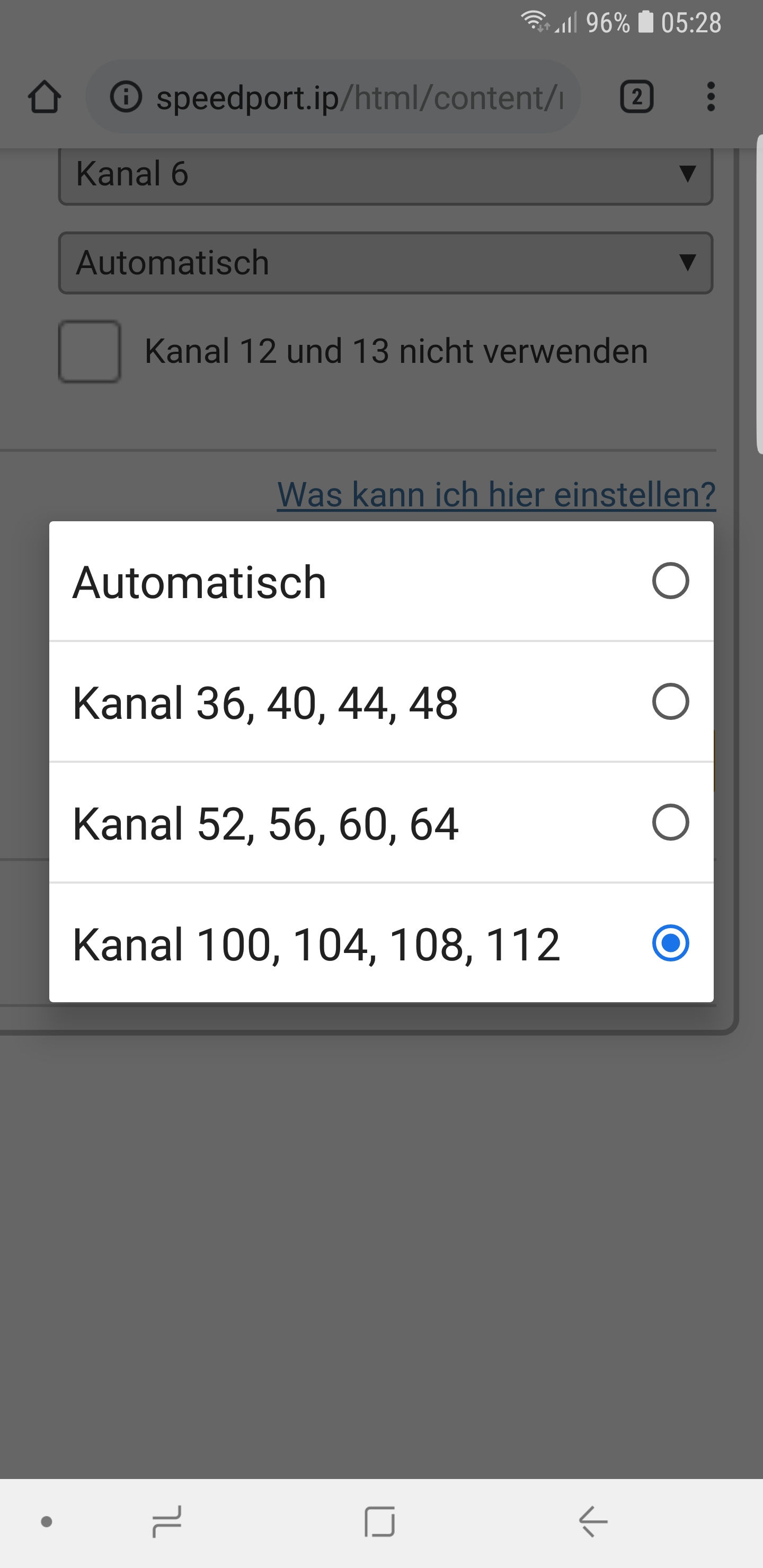763x1568 pixels.
Task: Select the Automatisch option
Action: (381, 581)
